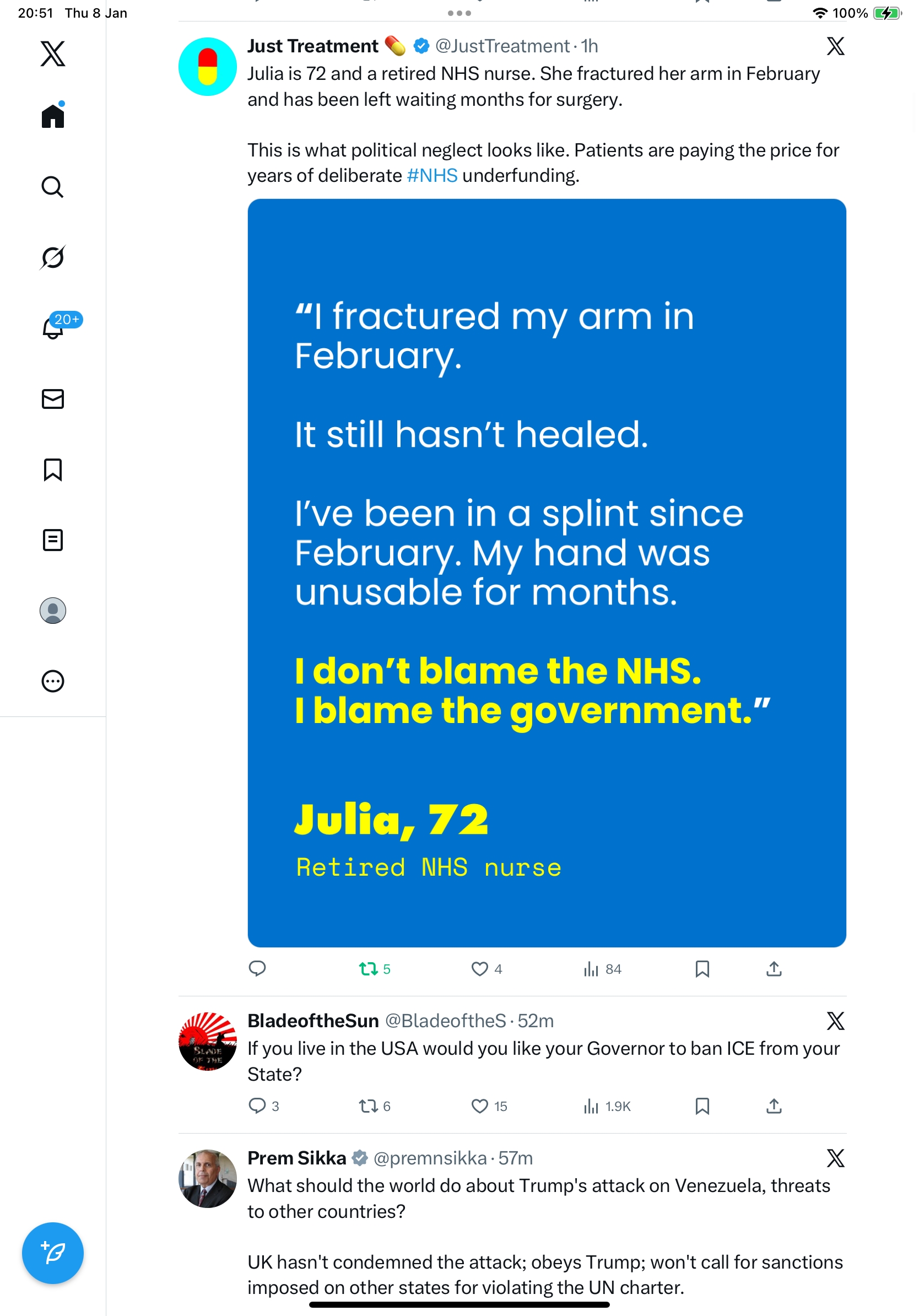
Task: Undo repost of Just Treatment's post
Action: tap(368, 969)
